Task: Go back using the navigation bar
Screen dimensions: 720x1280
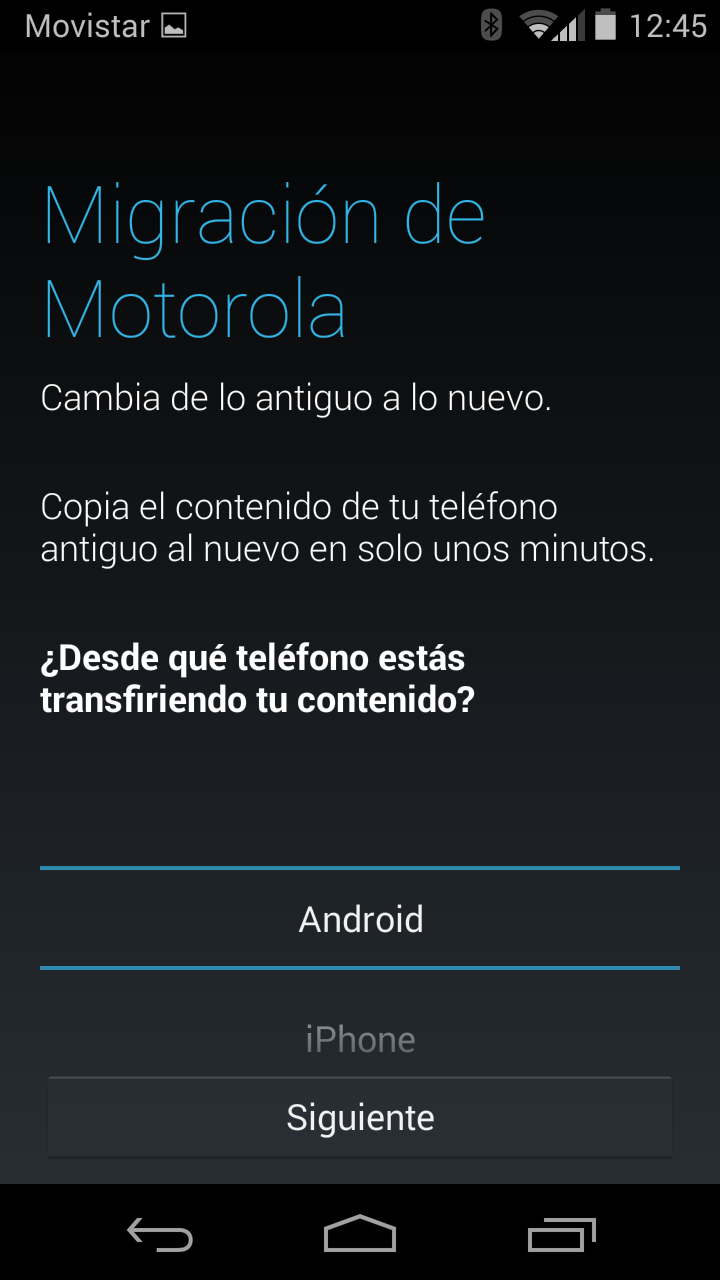Action: point(160,1235)
